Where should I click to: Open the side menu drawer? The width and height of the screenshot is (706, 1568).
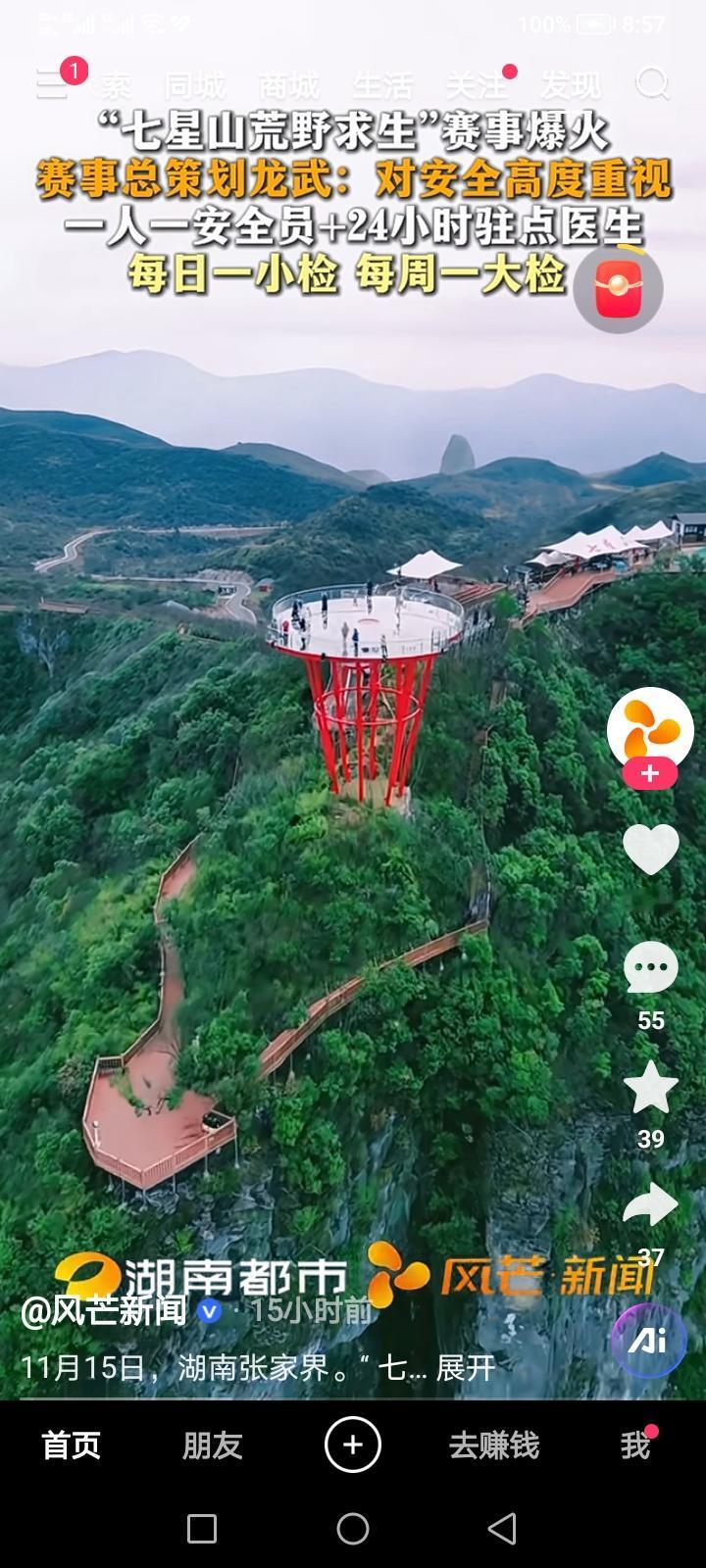(x=51, y=84)
